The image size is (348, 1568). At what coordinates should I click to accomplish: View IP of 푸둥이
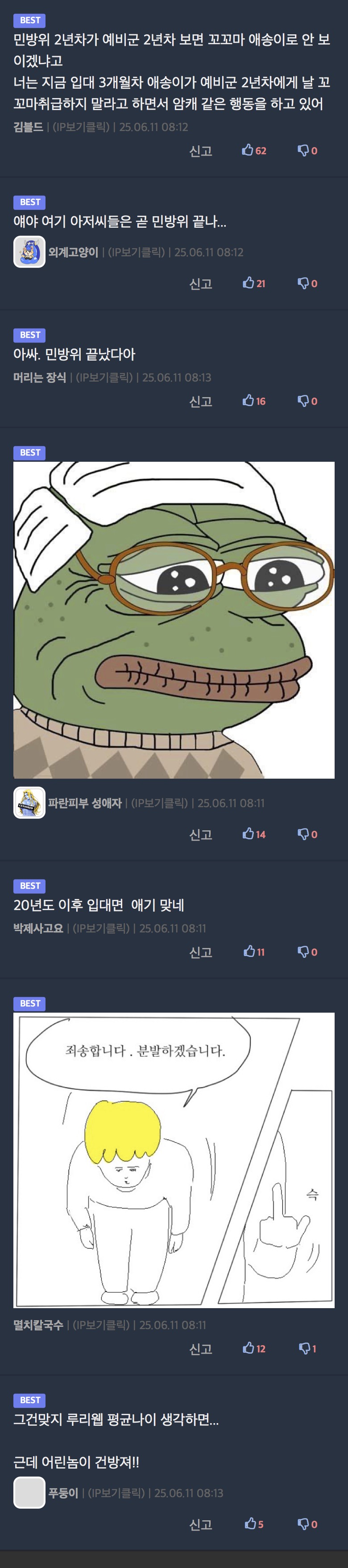click(116, 1493)
